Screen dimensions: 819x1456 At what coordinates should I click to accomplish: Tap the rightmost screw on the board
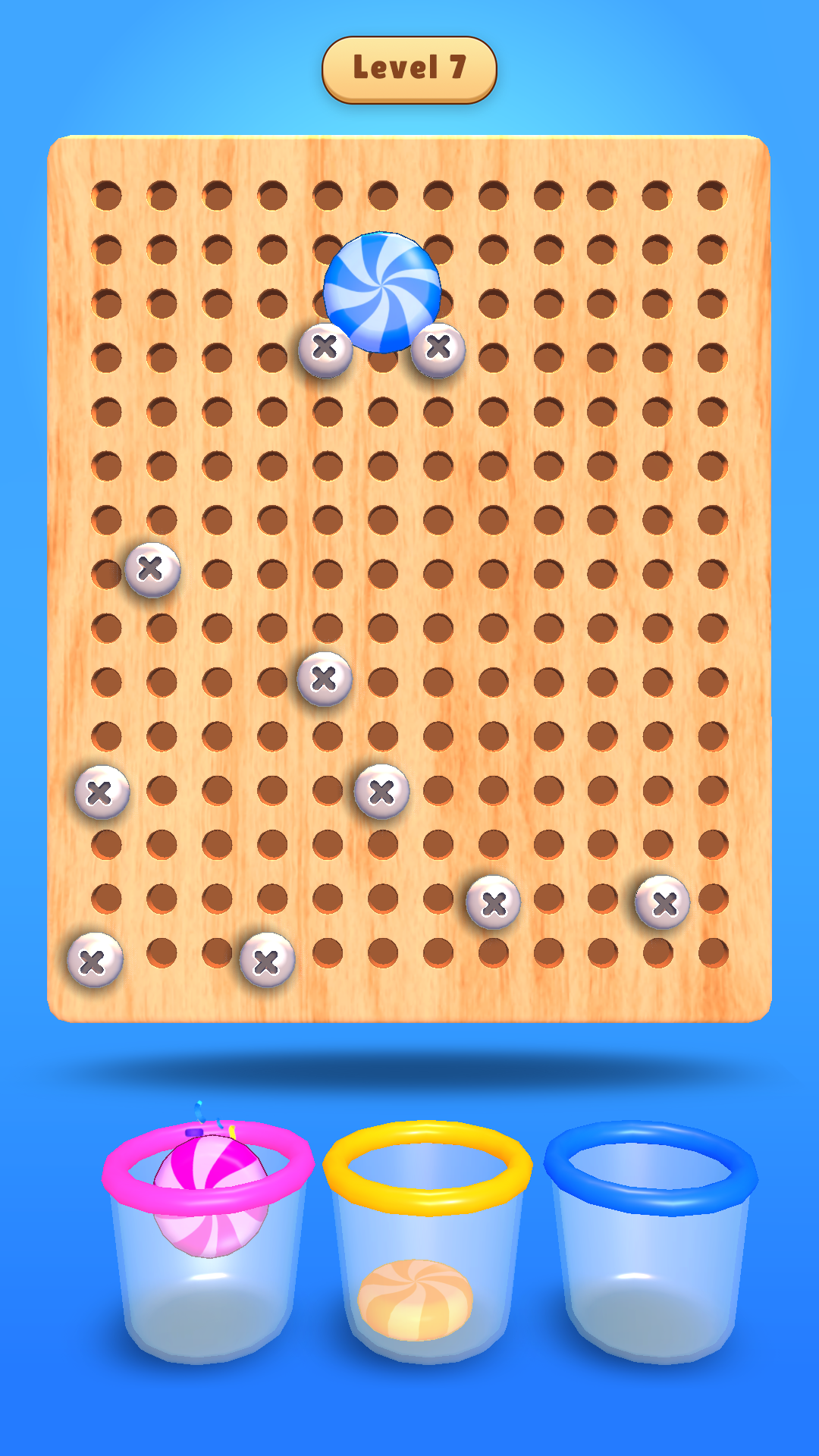663,902
